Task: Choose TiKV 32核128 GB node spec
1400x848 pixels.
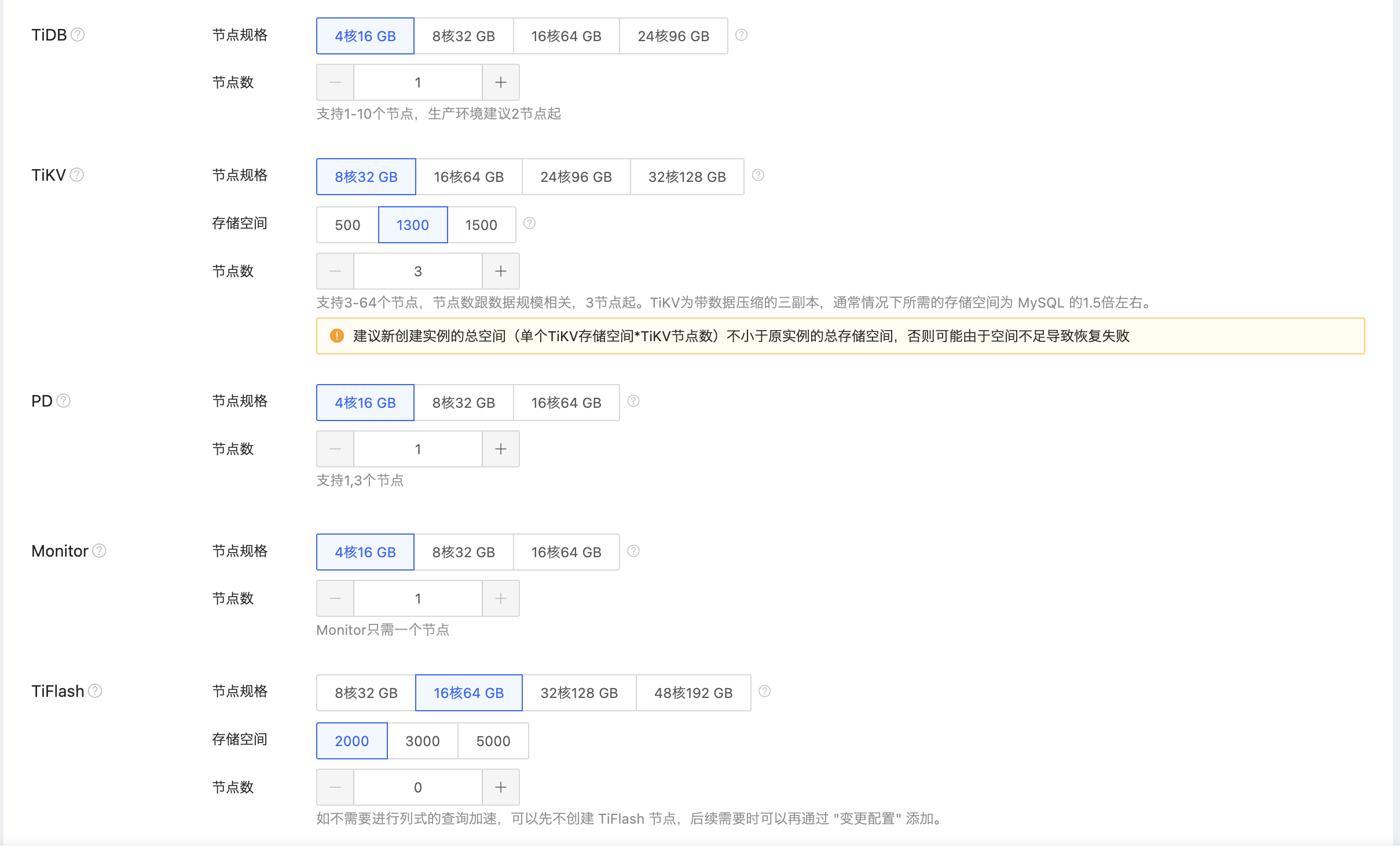Action: pyautogui.click(x=687, y=177)
